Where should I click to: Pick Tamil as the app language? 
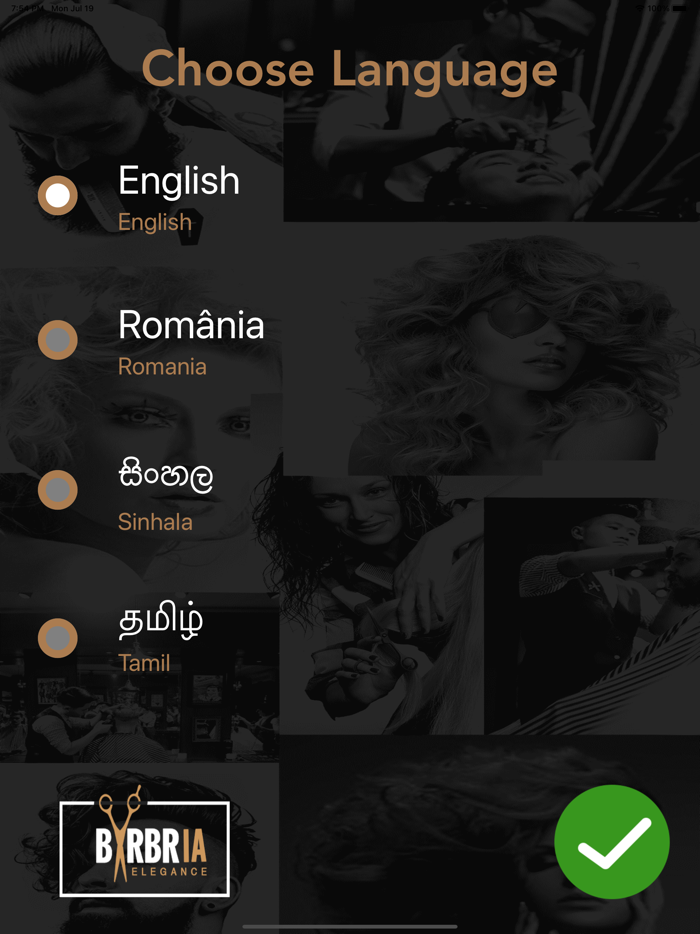coord(58,638)
